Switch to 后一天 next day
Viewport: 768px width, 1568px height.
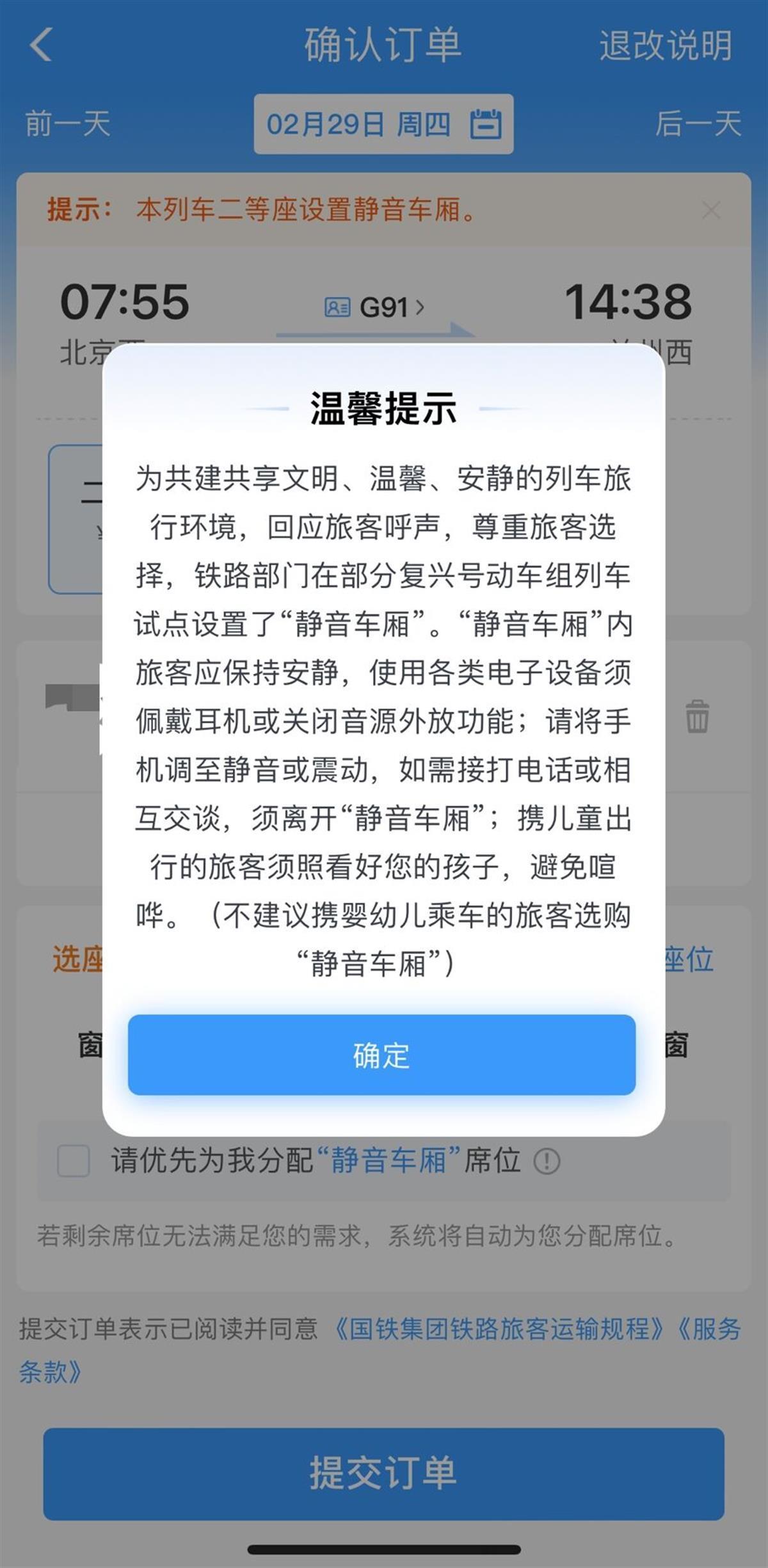(698, 124)
